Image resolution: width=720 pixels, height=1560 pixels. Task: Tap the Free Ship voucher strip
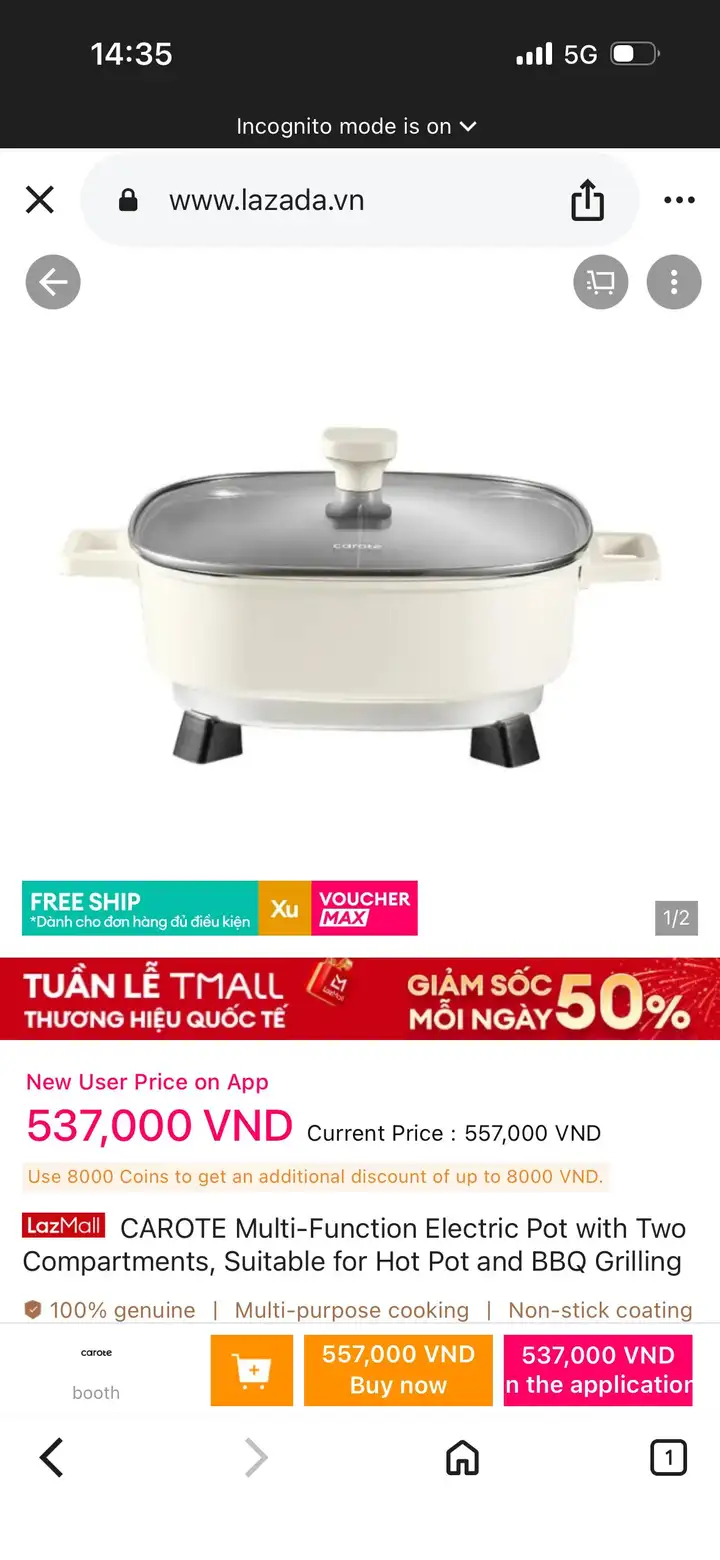[x=220, y=908]
